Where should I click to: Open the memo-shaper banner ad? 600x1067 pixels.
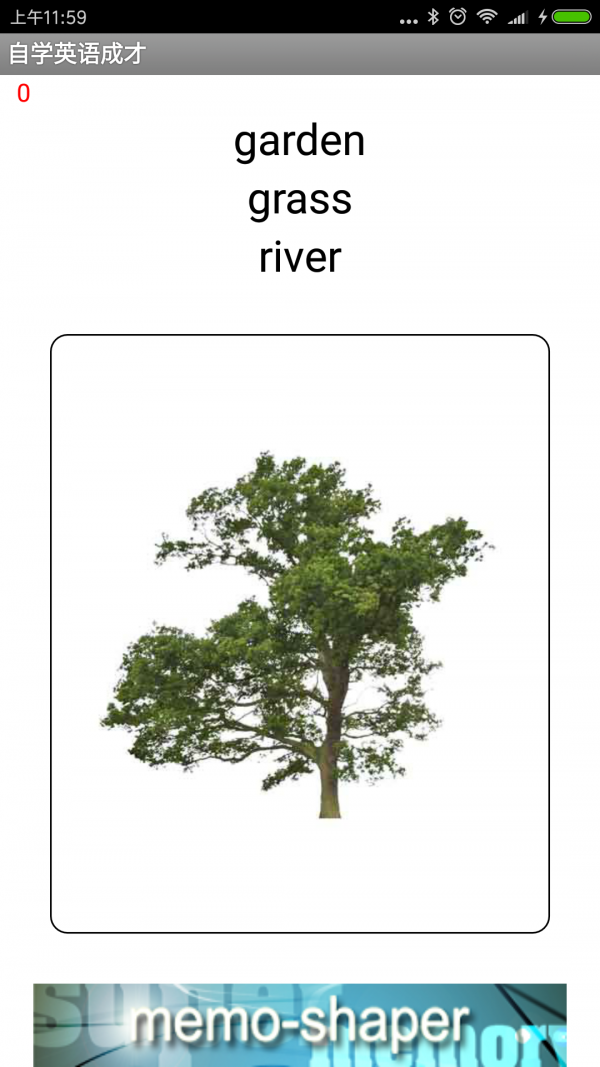(x=299, y=1024)
